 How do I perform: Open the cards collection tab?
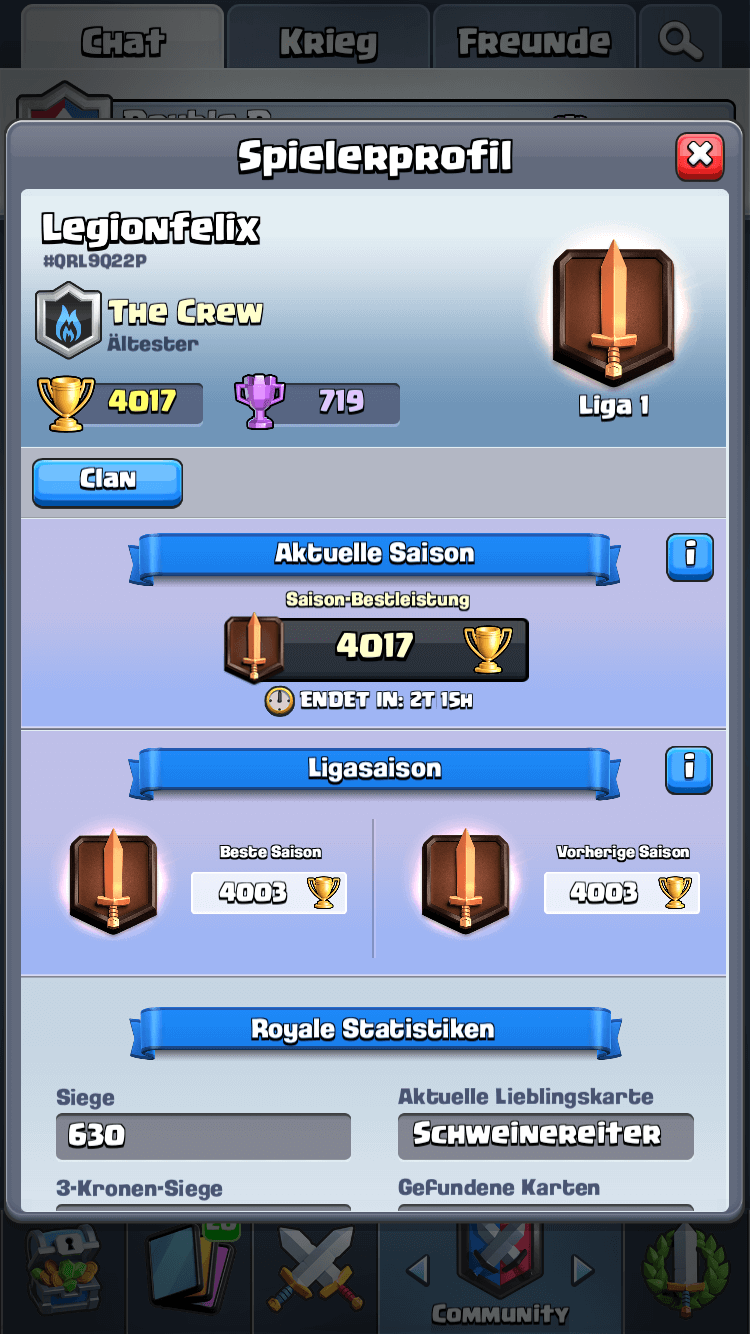pyautogui.click(x=188, y=1270)
